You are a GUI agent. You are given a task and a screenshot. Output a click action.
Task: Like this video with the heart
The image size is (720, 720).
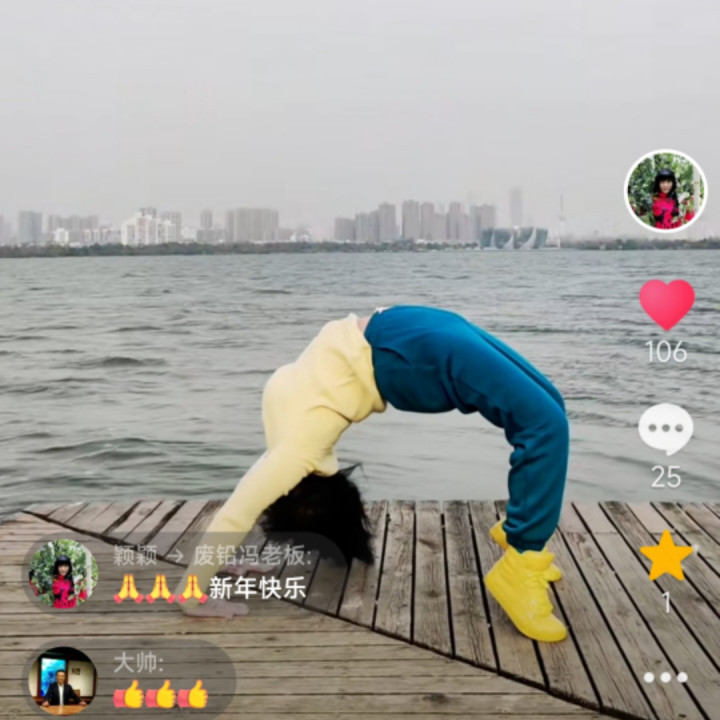[x=666, y=304]
